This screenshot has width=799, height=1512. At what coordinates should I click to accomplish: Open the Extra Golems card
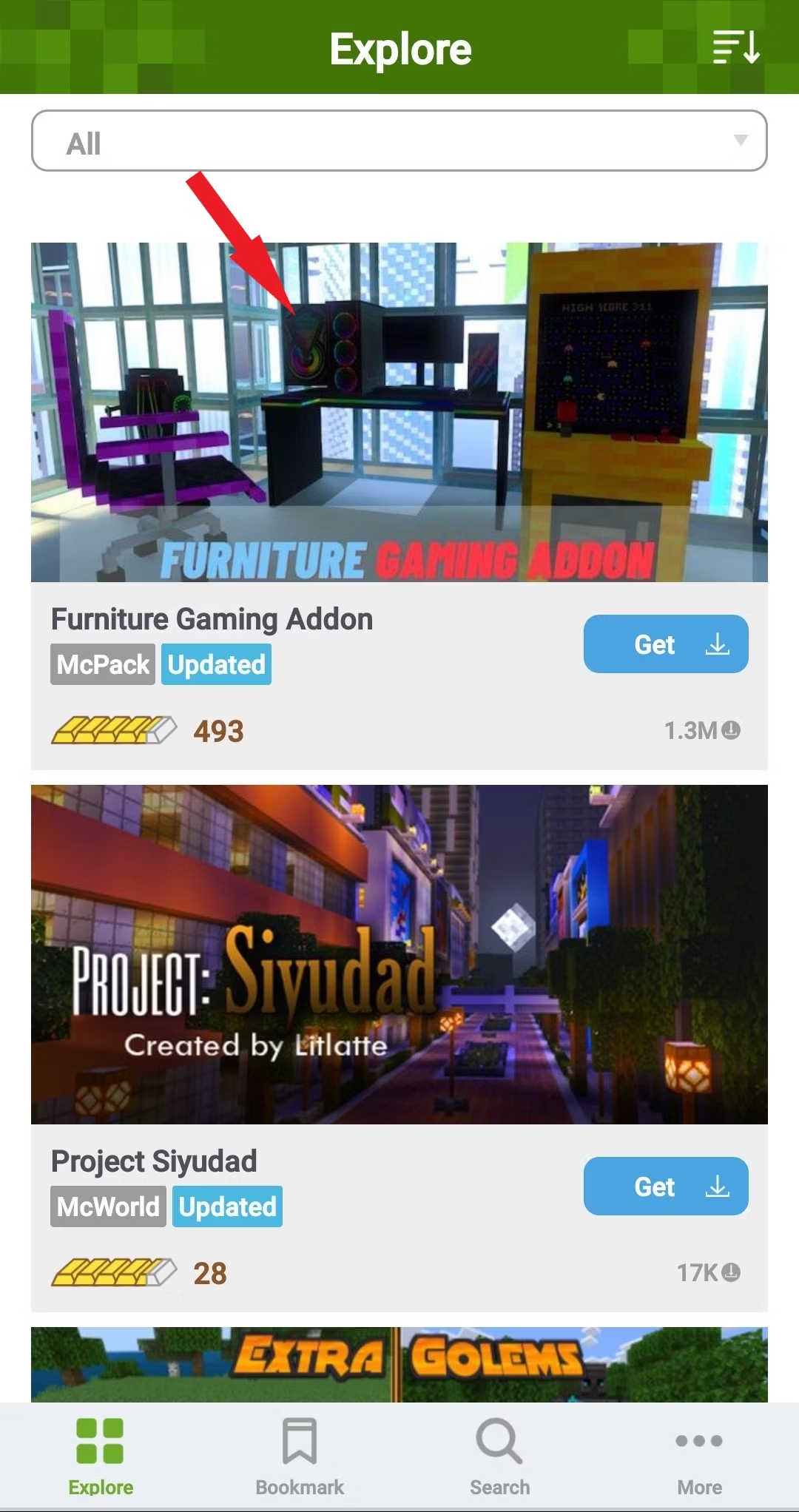point(399,1364)
